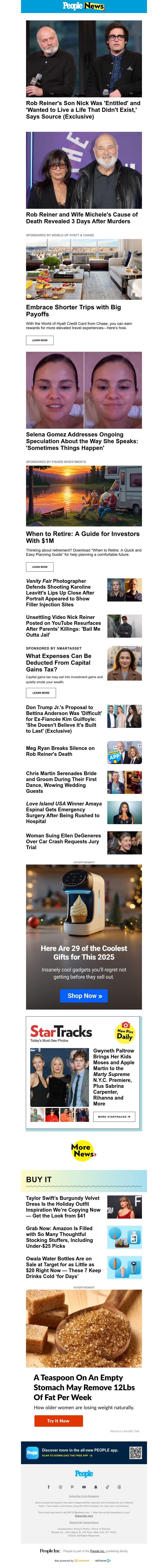Image resolution: width=168 pixels, height=1568 pixels.
Task: Tap Learn More under the Hyatt Chase ad
Action: click(39, 340)
